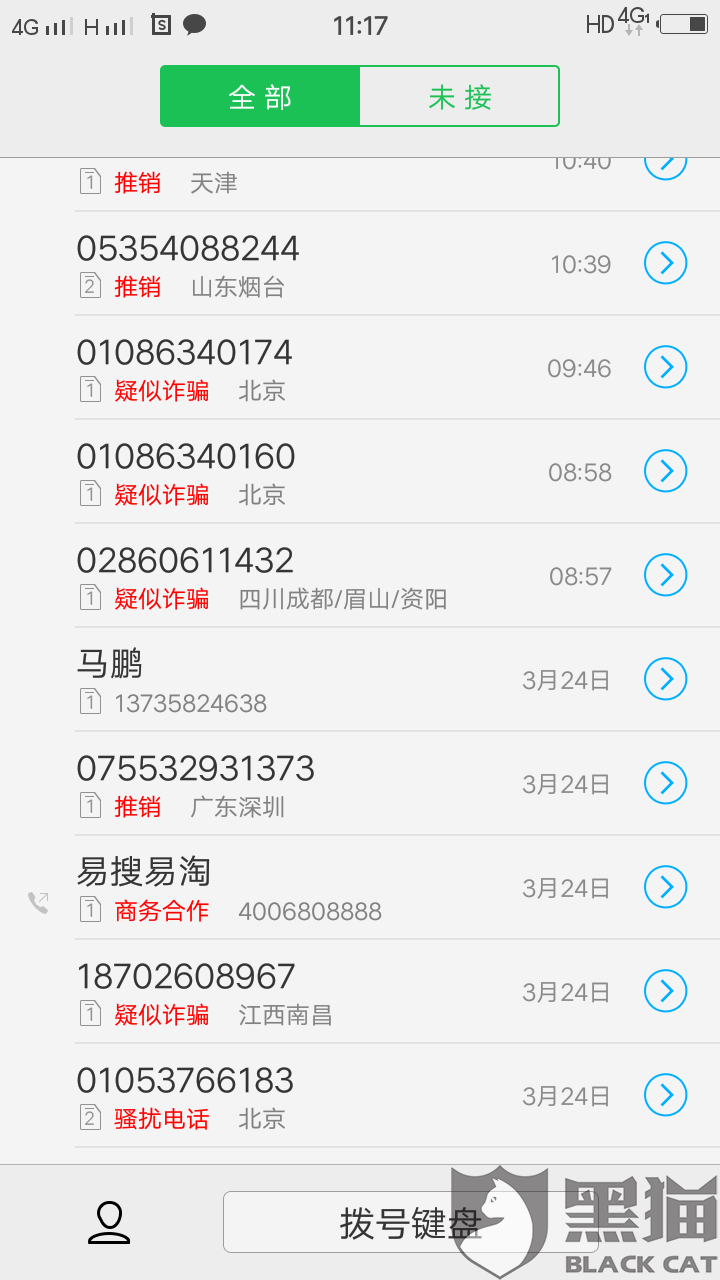720x1280 pixels.
Task: Tap the battery icon in the status bar
Action: (x=685, y=22)
